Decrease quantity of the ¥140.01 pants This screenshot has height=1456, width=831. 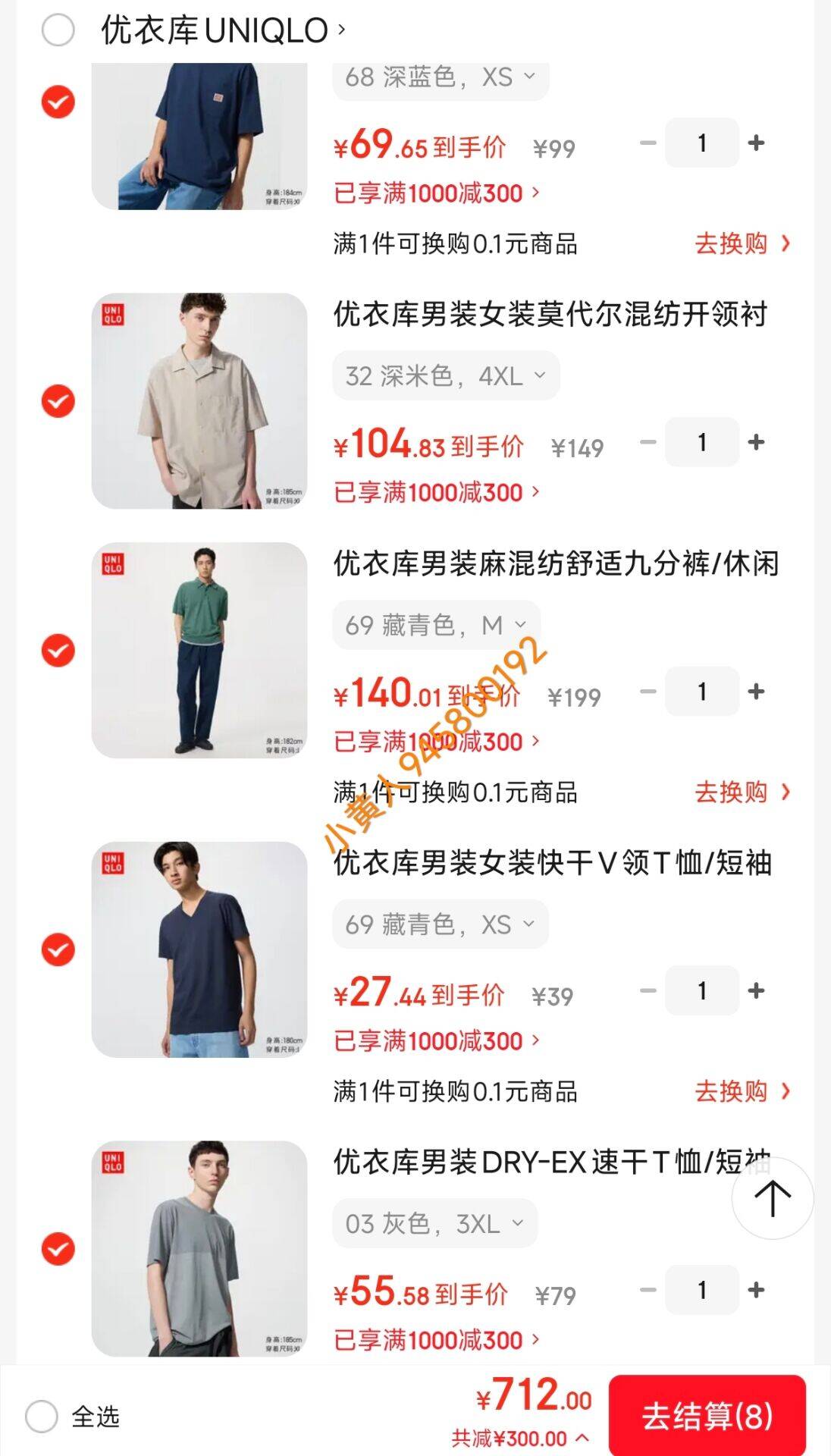point(648,692)
